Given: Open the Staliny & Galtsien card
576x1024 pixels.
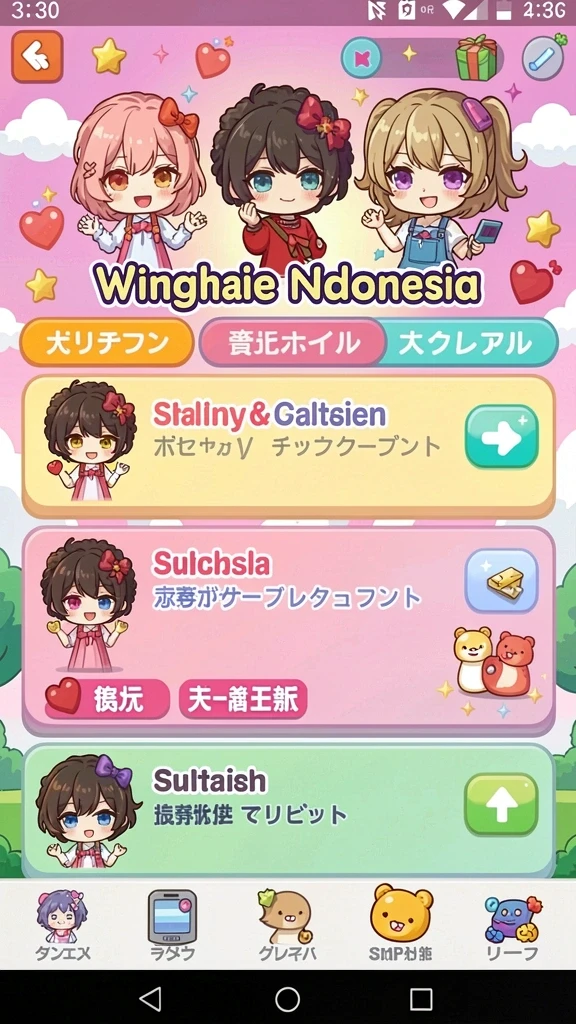Looking at the screenshot, I should pyautogui.click(x=289, y=445).
